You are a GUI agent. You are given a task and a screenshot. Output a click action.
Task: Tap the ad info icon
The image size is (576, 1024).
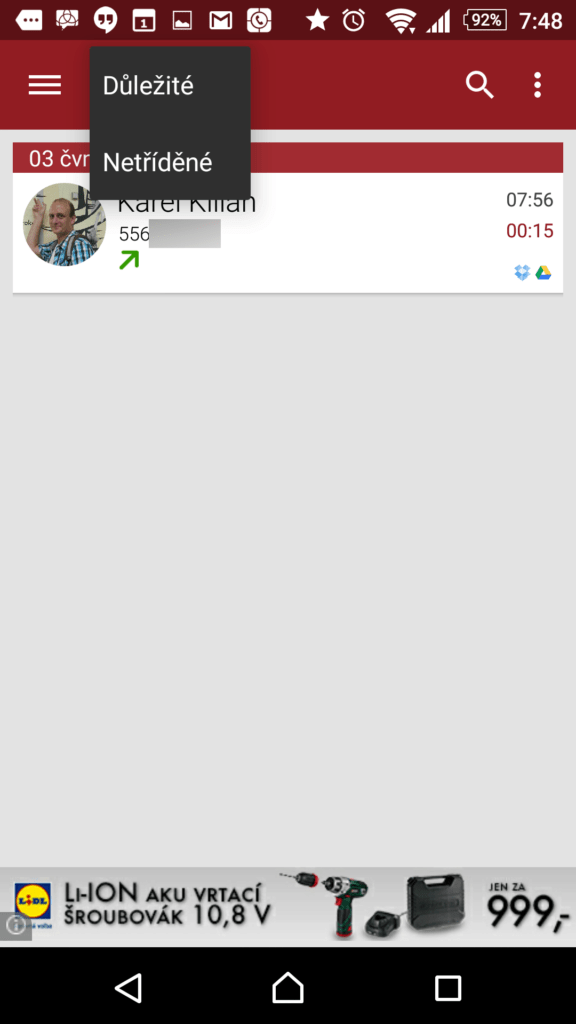(15, 925)
